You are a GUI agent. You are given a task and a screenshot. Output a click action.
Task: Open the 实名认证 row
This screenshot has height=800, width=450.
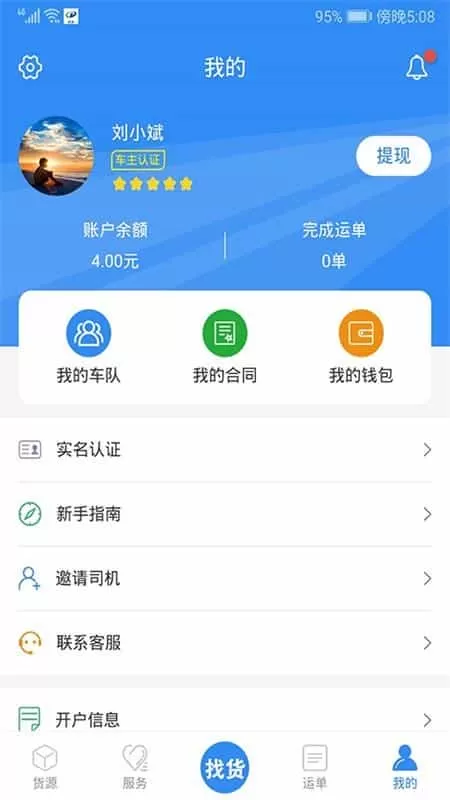click(x=225, y=450)
